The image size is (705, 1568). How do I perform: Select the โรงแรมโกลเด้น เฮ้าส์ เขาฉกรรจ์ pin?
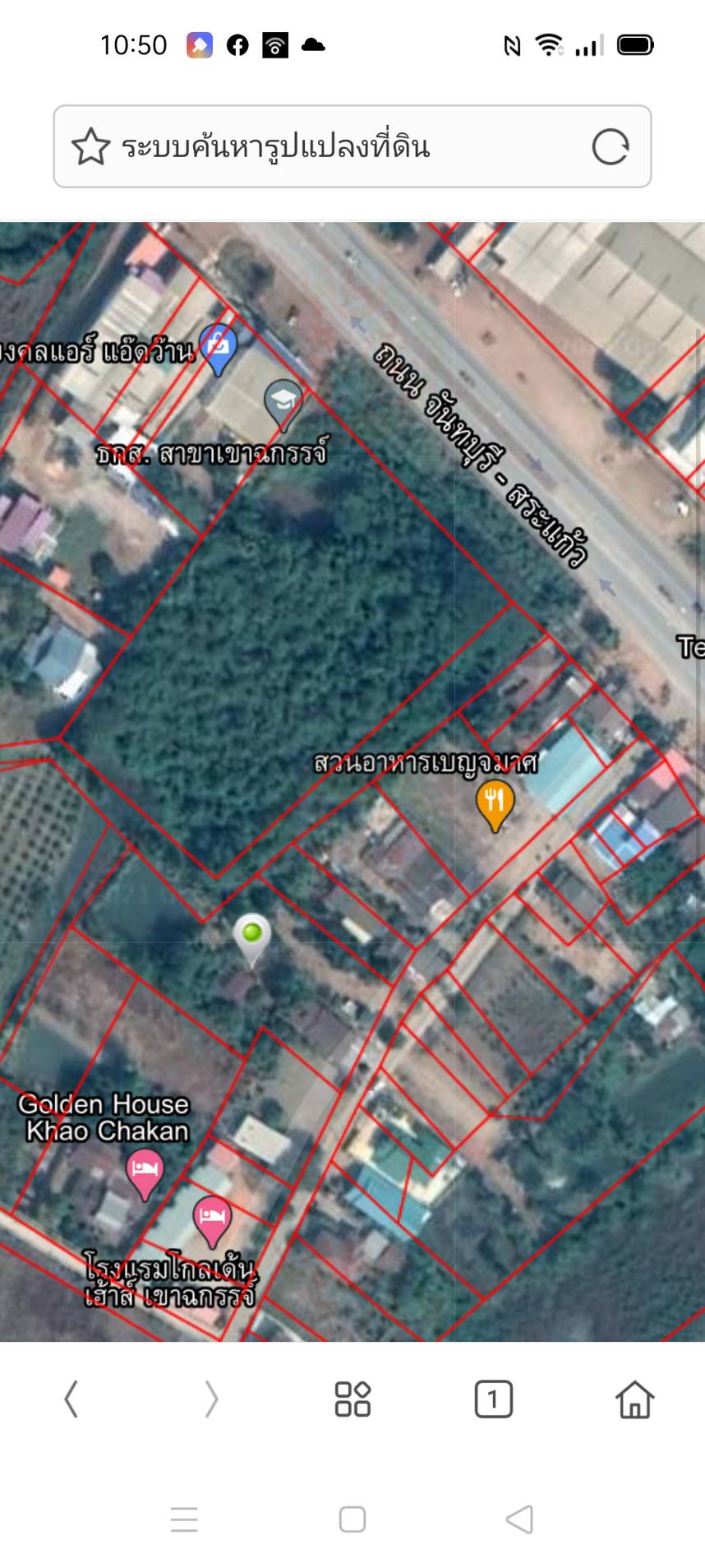point(211,1219)
